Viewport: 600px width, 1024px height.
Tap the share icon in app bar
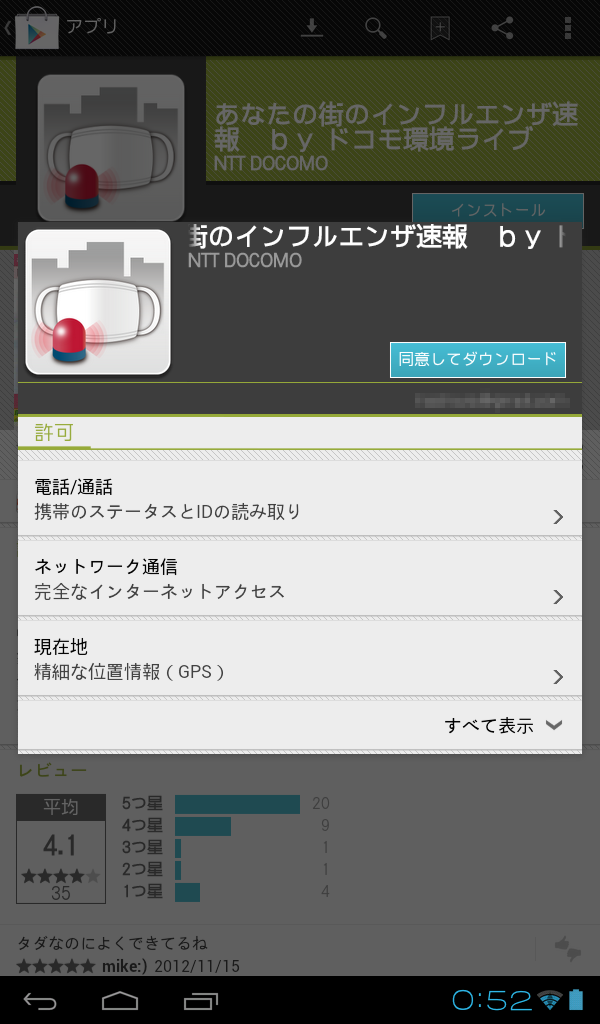tap(502, 28)
